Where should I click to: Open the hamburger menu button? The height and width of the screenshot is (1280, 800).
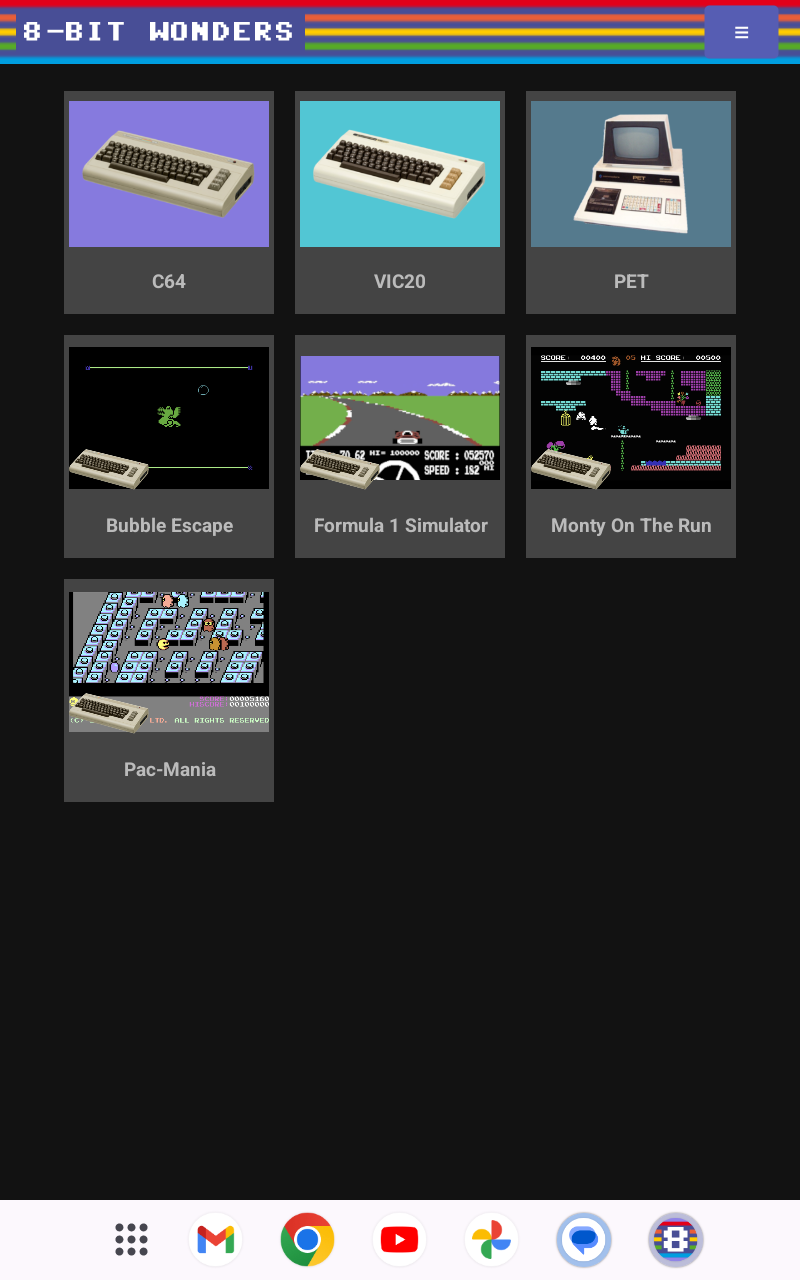pyautogui.click(x=741, y=32)
